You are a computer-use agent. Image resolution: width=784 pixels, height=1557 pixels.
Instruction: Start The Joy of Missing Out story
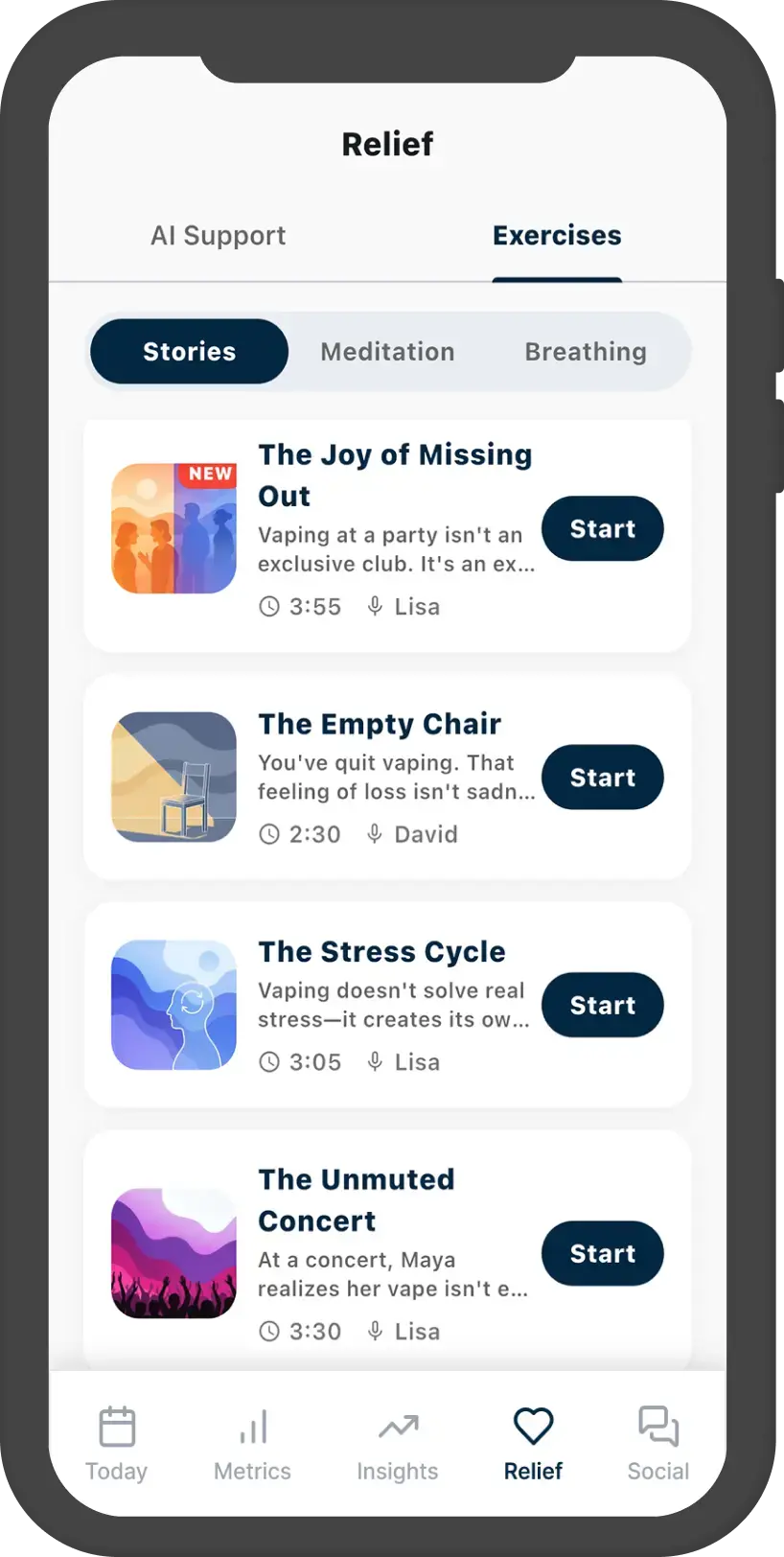(x=602, y=528)
